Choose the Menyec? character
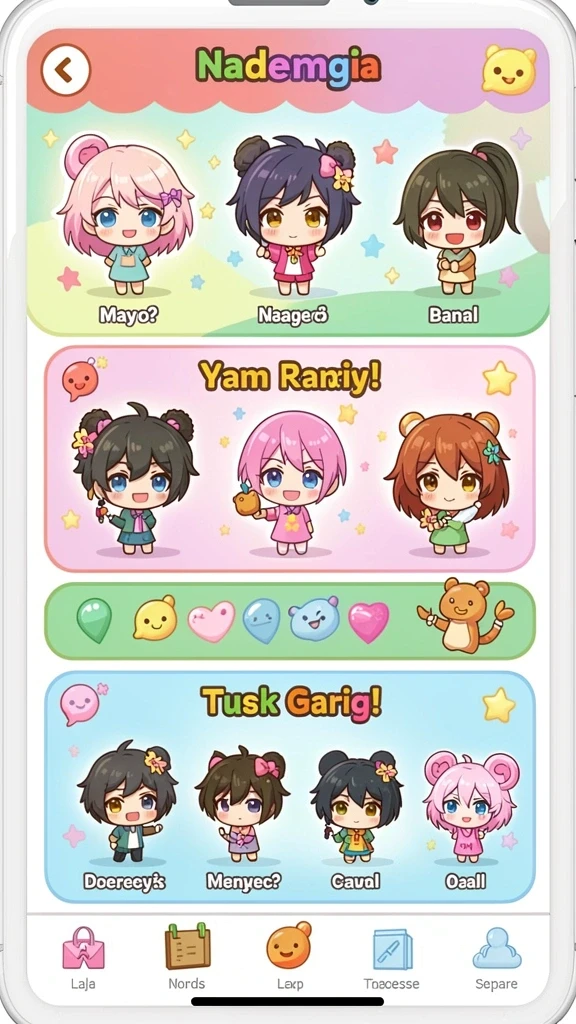This screenshot has height=1024, width=576. (243, 818)
